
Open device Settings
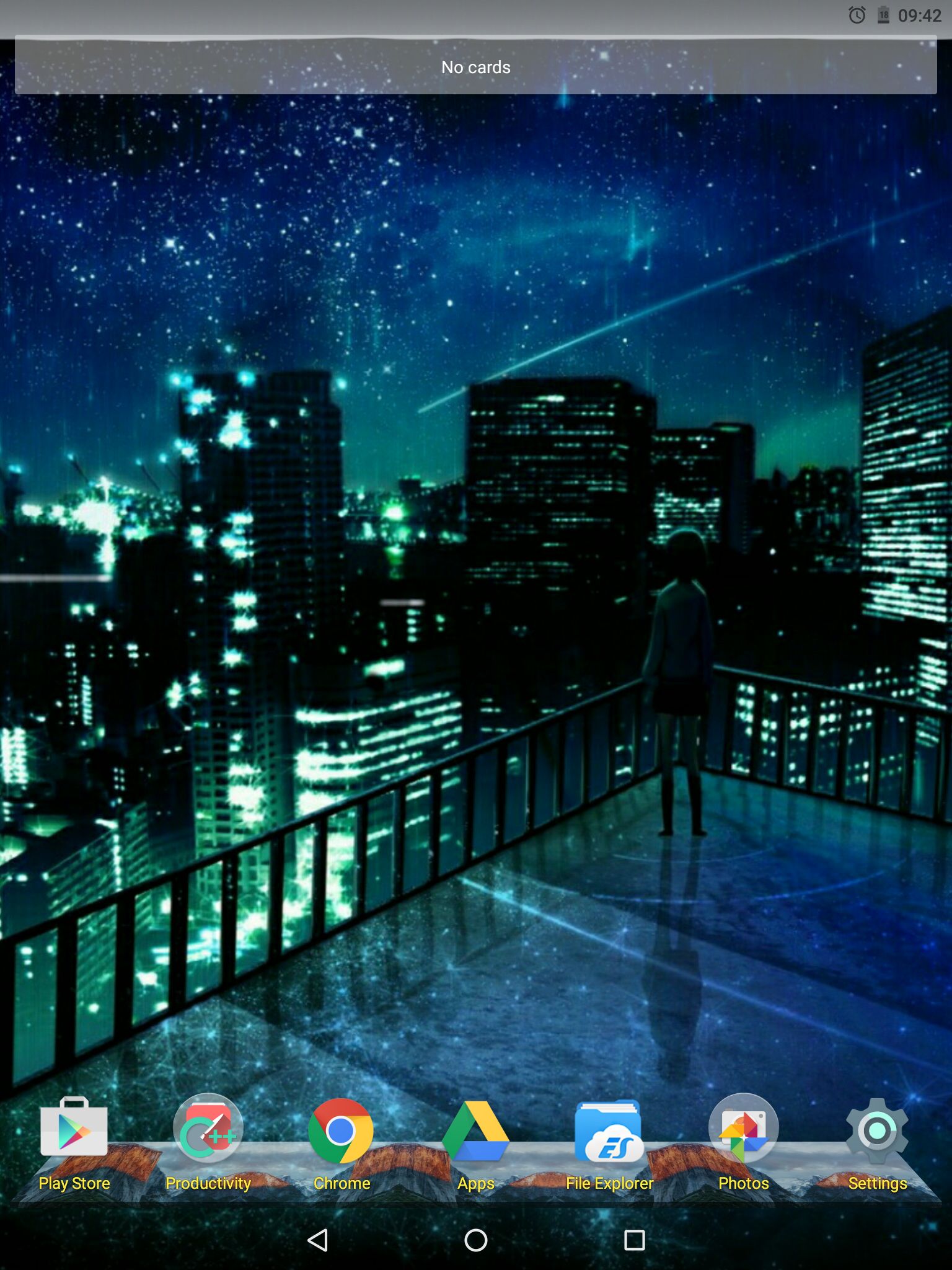[x=877, y=1130]
